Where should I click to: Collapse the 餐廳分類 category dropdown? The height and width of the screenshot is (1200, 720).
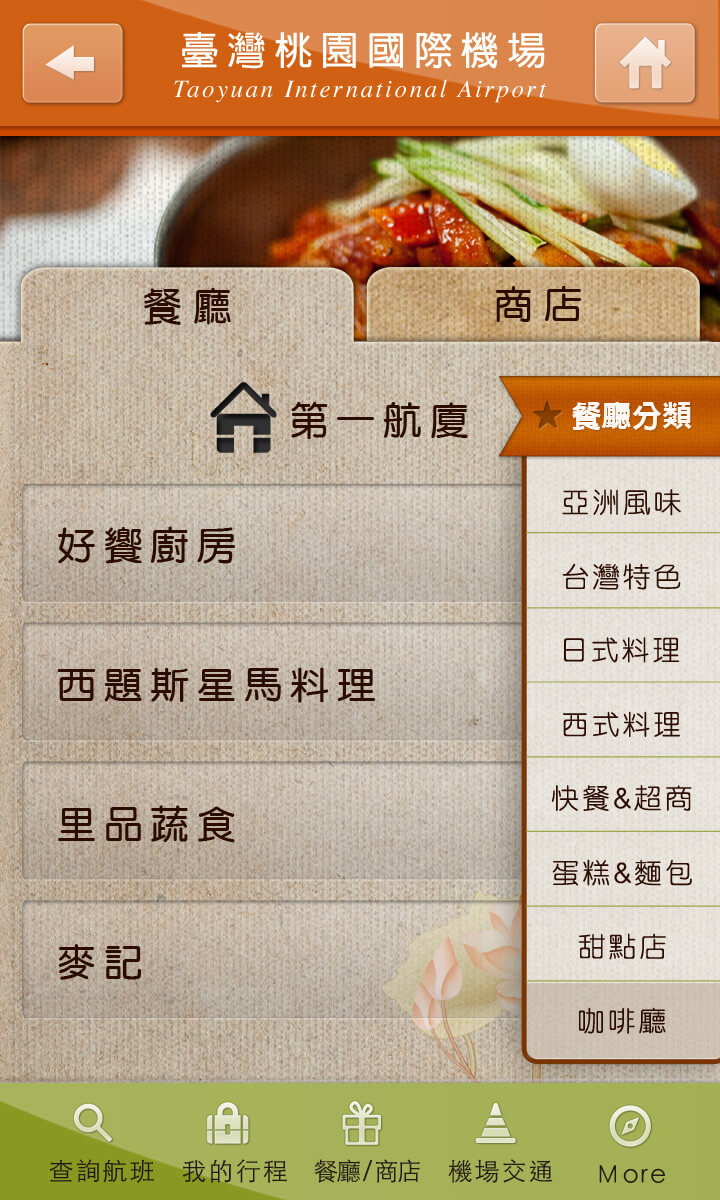click(x=612, y=416)
